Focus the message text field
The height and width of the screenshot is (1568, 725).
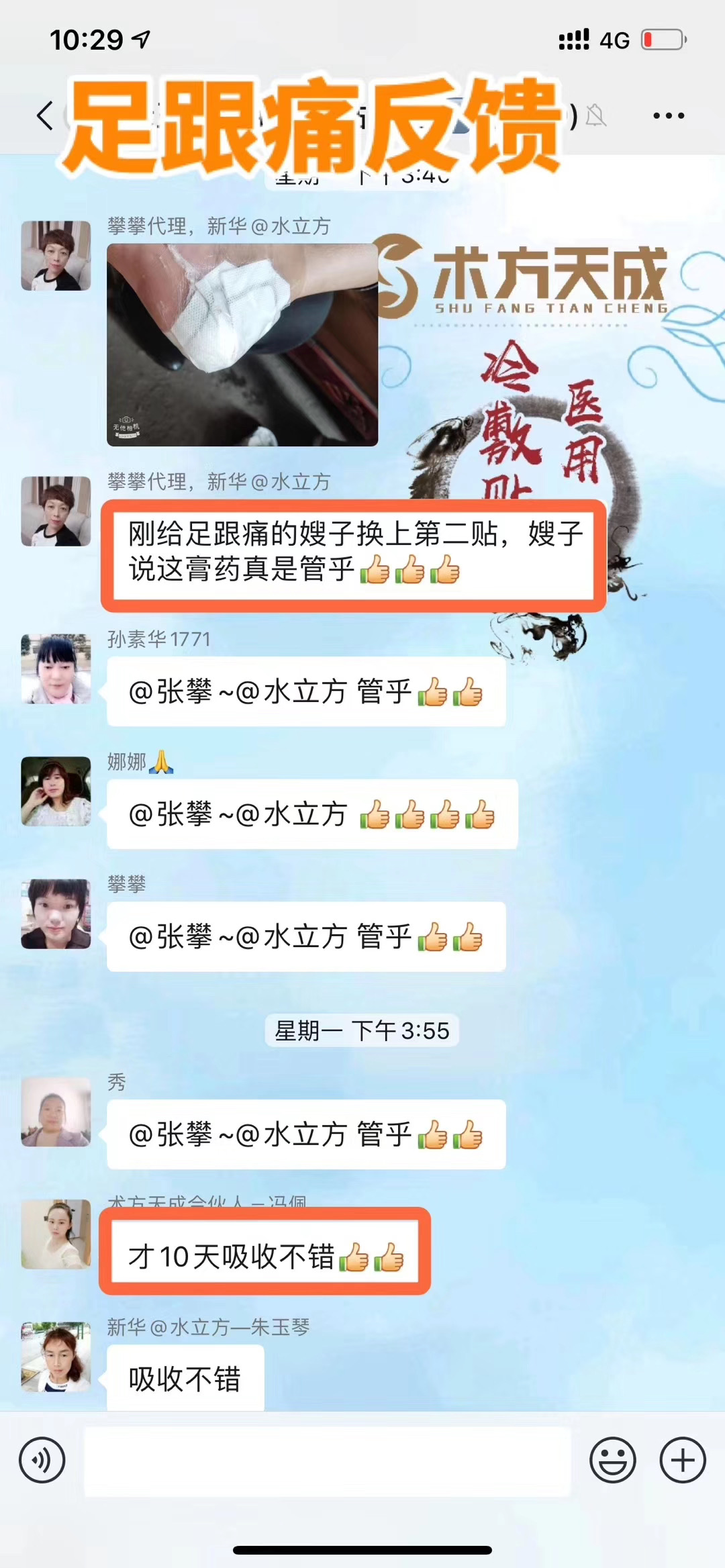pos(327,1461)
